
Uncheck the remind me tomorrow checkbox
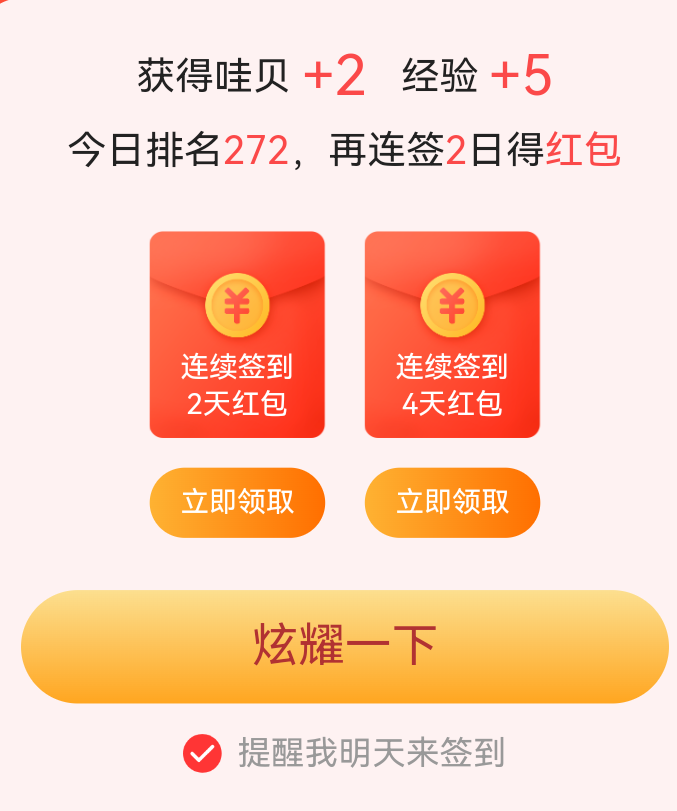(202, 753)
